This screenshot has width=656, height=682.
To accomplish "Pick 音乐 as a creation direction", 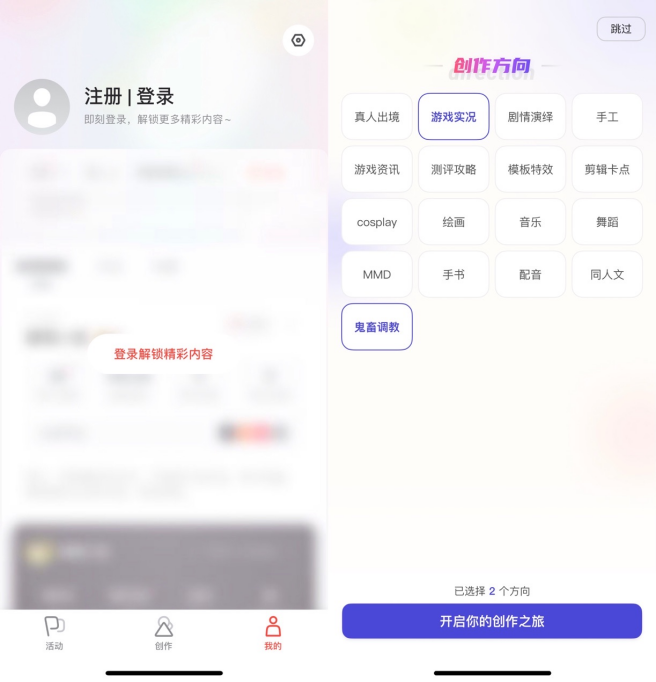I will pyautogui.click(x=530, y=222).
